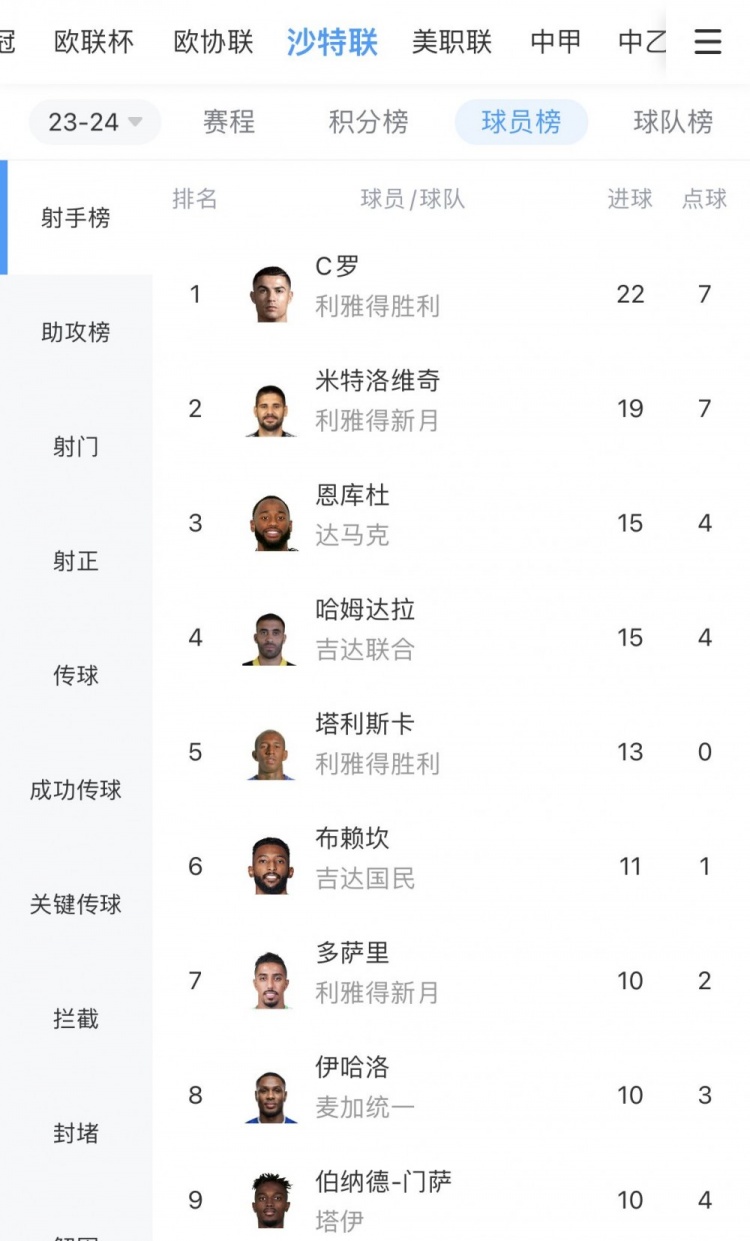The height and width of the screenshot is (1241, 750).
Task: Switch to the 欧联杯 league tab
Action: point(94,42)
